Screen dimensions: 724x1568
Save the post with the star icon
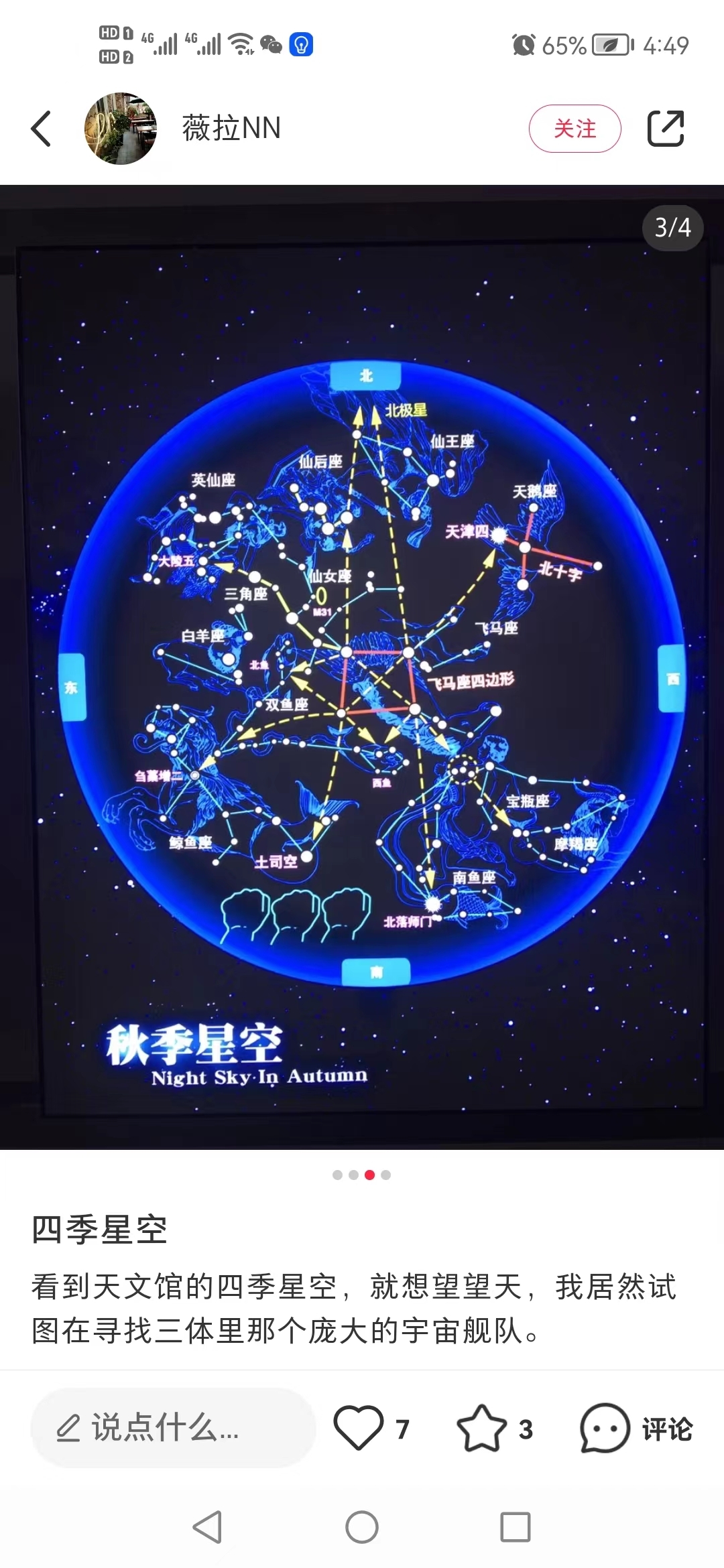tap(481, 1428)
